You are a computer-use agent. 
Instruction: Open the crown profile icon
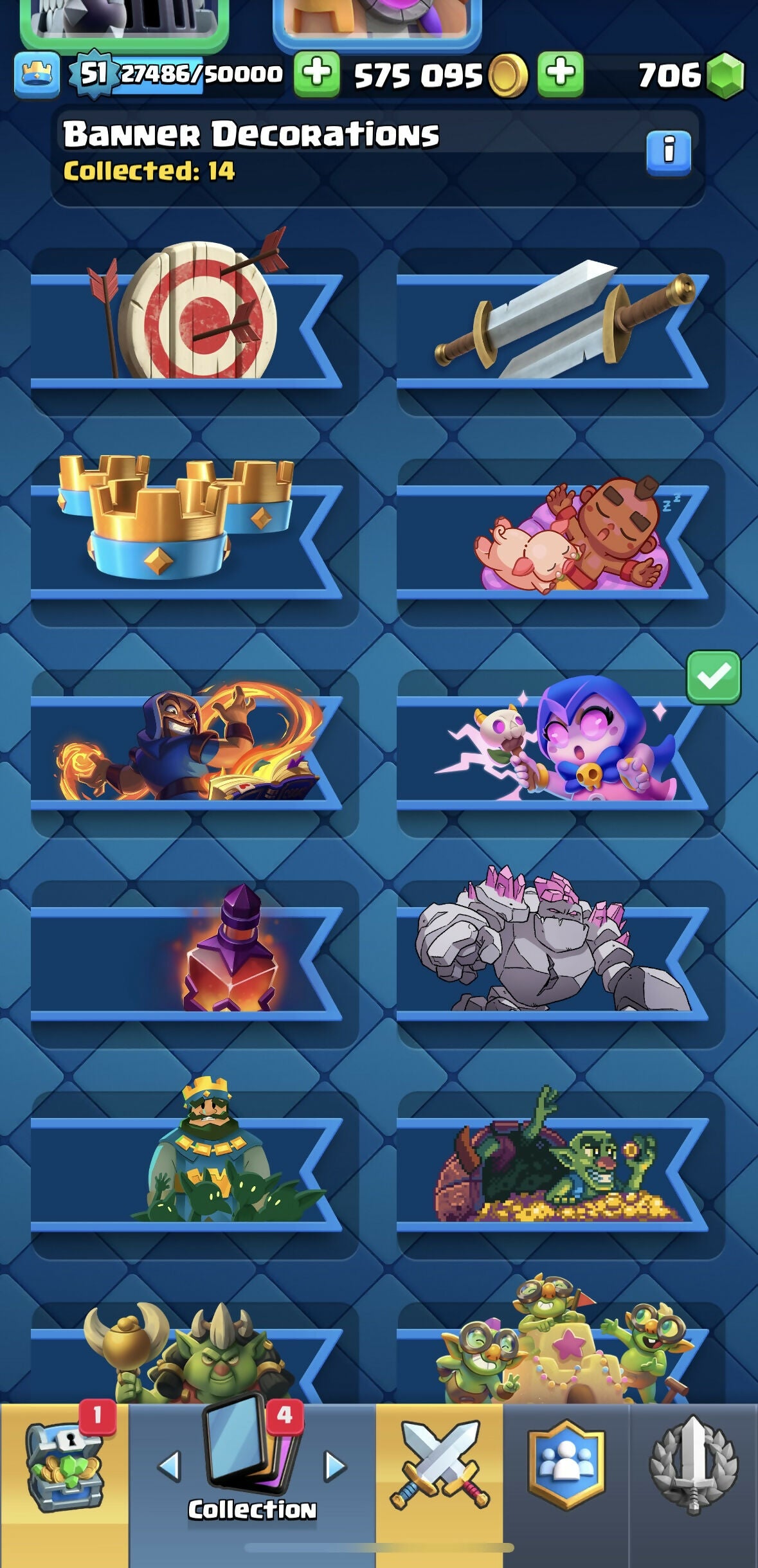(37, 75)
